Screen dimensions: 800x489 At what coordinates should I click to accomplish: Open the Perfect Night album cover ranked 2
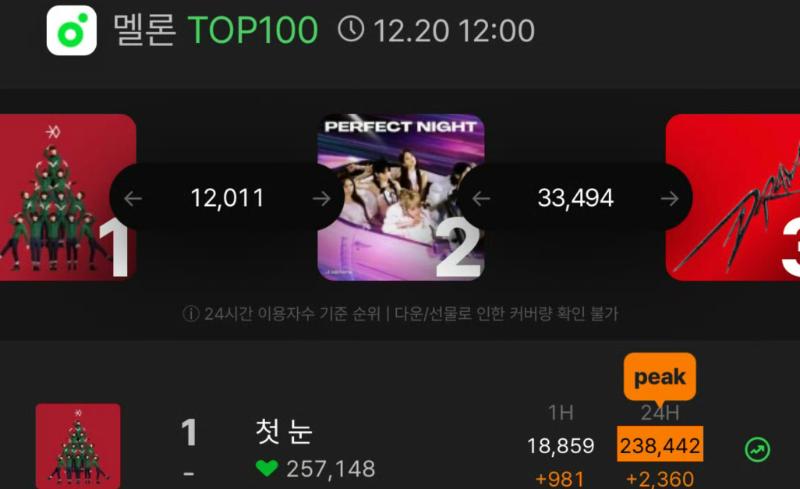[x=401, y=197]
